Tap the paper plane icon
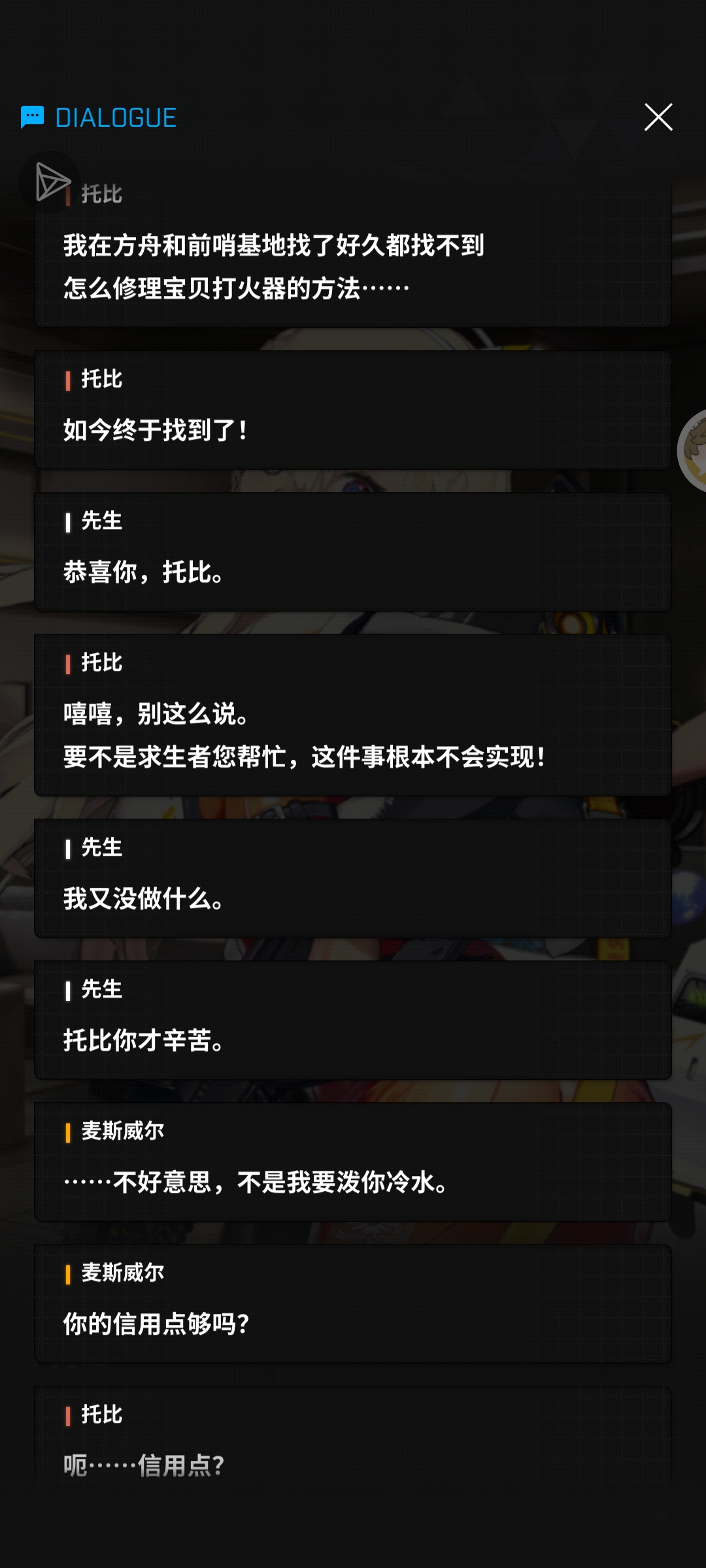Viewport: 706px width, 1568px height. click(51, 182)
